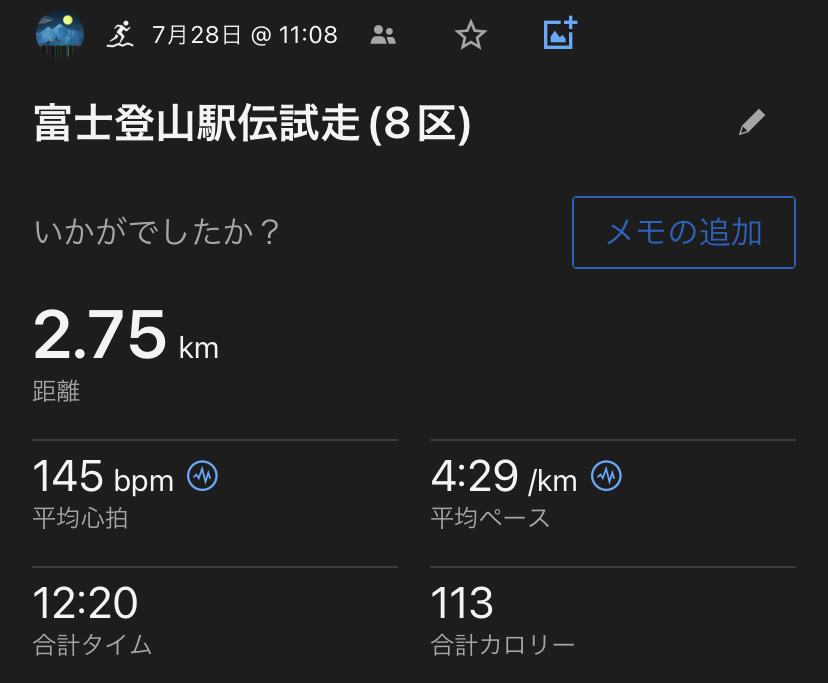The height and width of the screenshot is (683, 828).
Task: Open the heart rate chart icon next to 145 bpm
Action: coord(203,477)
